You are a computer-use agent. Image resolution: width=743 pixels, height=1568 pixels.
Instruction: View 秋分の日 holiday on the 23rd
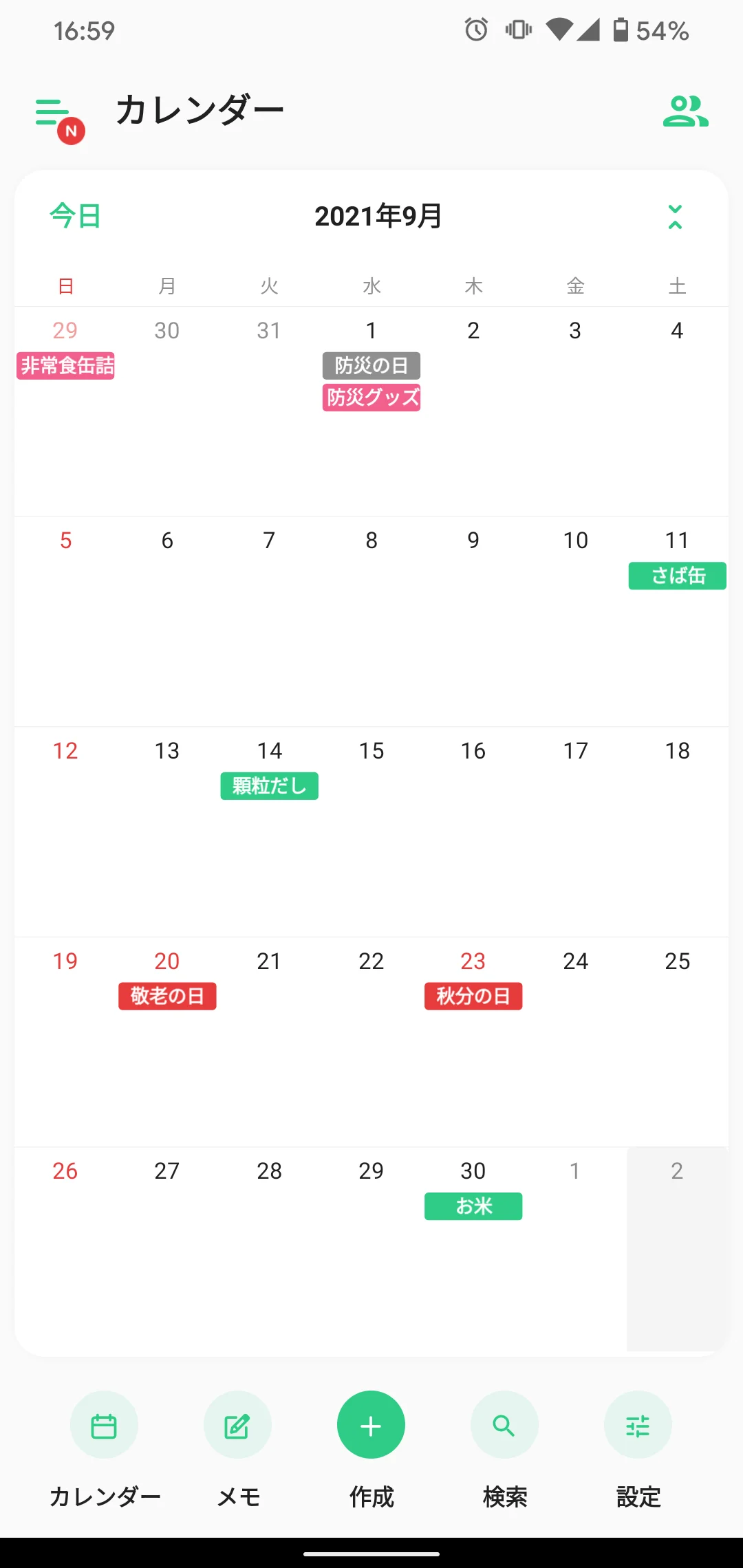[473, 996]
